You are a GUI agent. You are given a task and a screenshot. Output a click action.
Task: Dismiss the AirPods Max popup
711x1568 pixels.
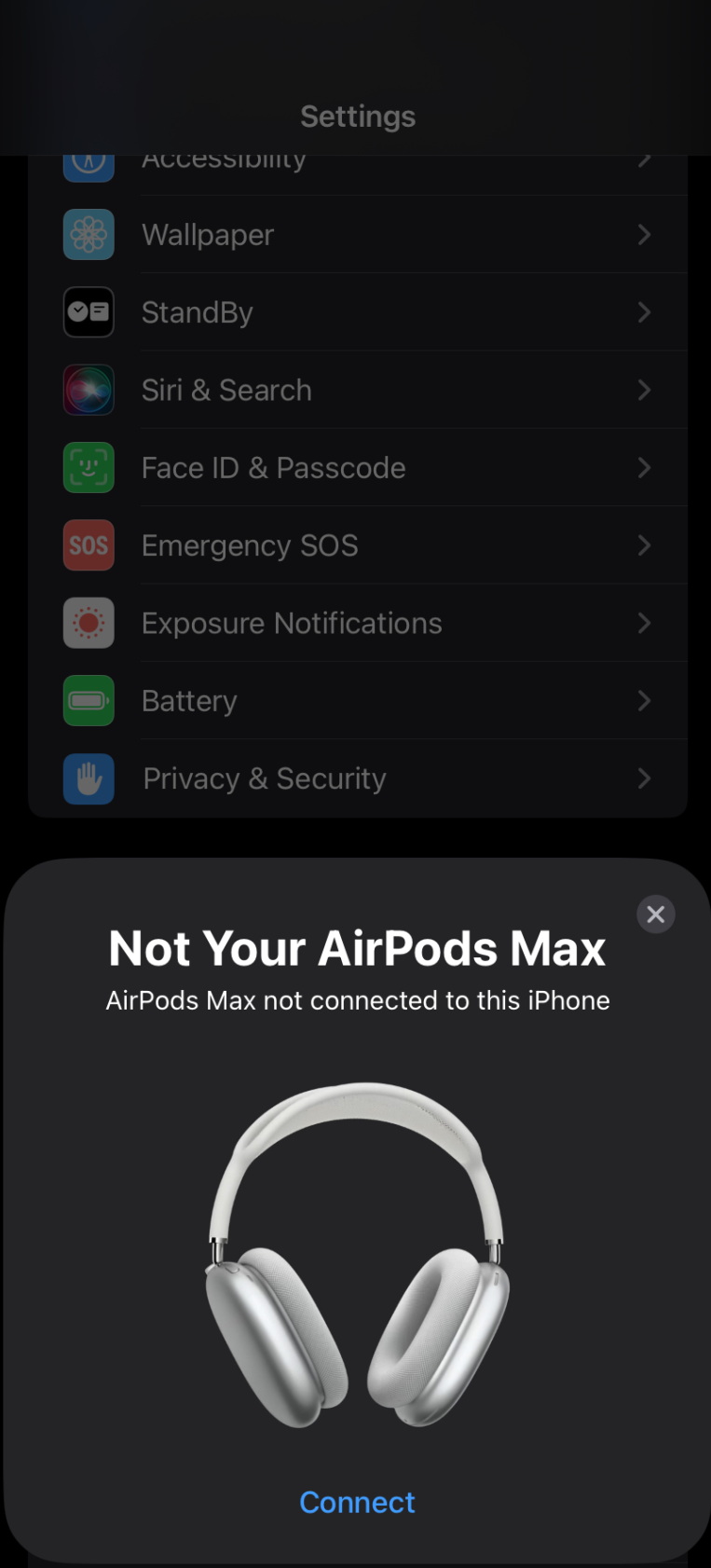click(655, 915)
